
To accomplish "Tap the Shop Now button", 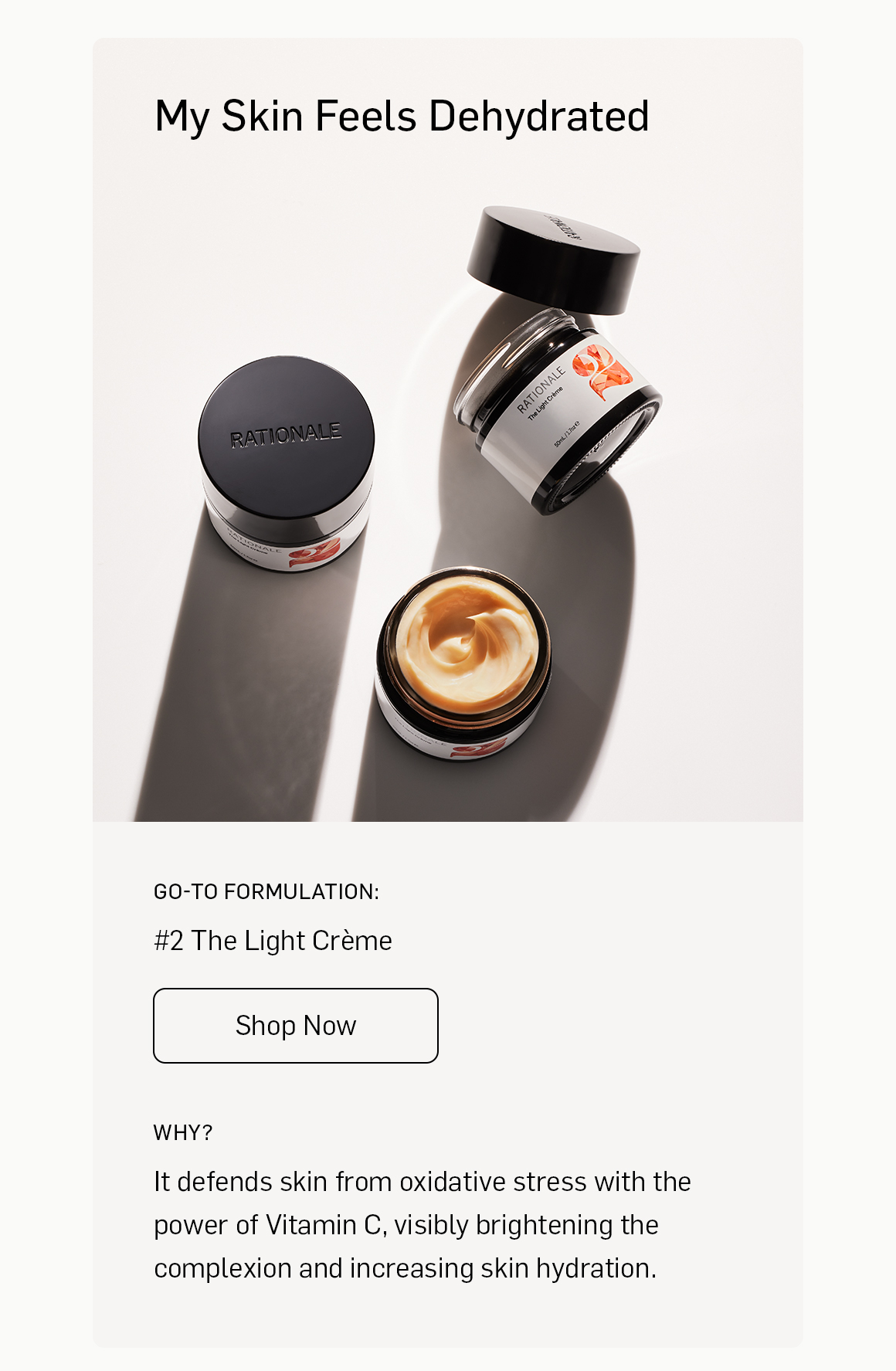I will [296, 1026].
